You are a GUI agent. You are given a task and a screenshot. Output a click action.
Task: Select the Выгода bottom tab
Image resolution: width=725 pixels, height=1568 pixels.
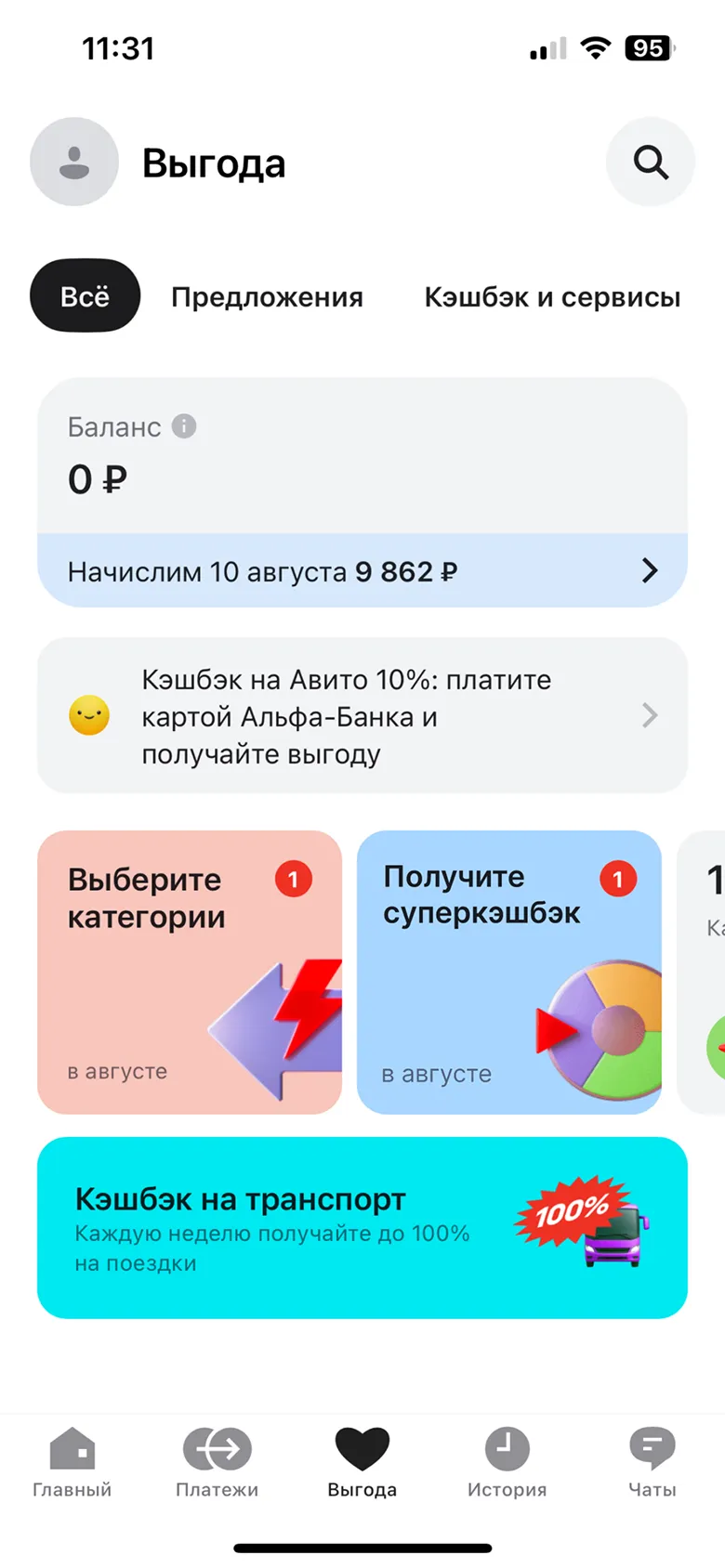point(362,1463)
